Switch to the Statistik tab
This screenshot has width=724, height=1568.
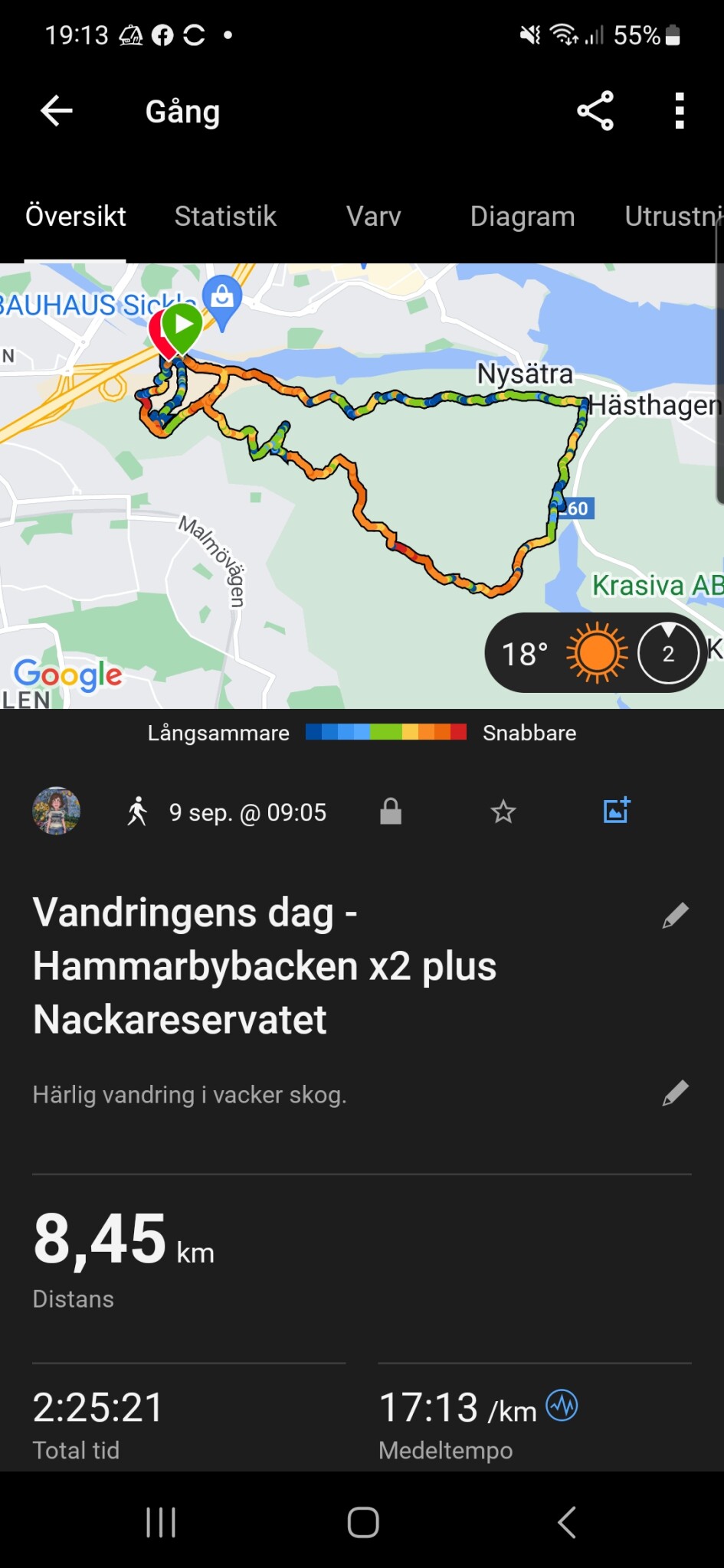pos(225,217)
